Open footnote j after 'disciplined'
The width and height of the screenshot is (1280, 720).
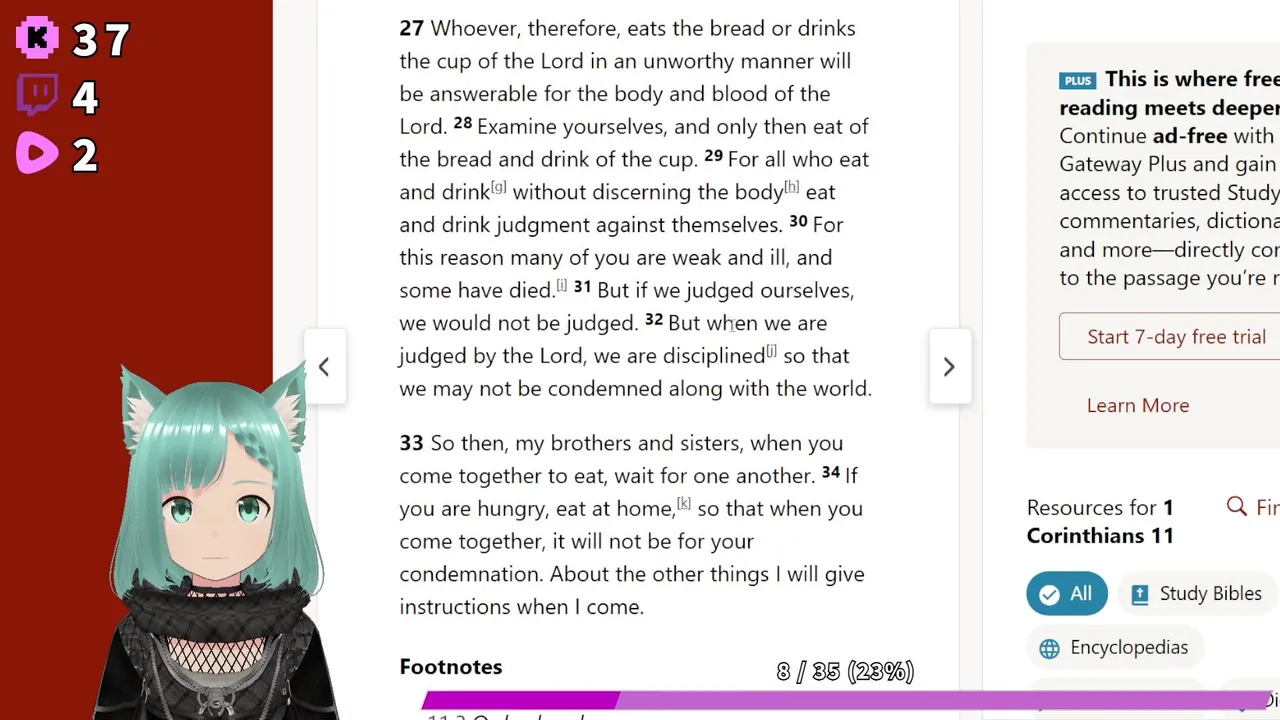[x=771, y=351]
